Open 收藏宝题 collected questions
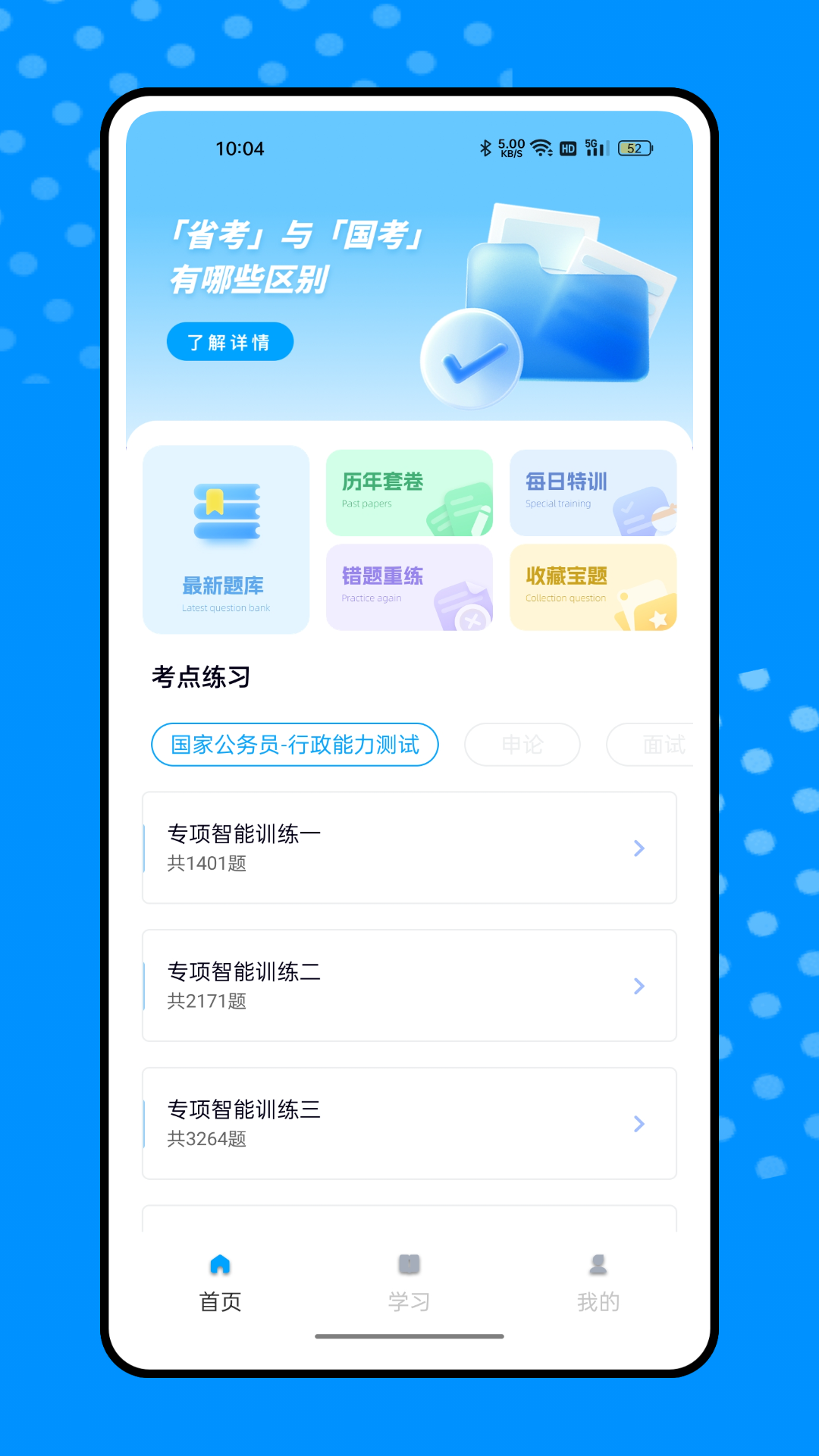819x1456 pixels. point(593,588)
